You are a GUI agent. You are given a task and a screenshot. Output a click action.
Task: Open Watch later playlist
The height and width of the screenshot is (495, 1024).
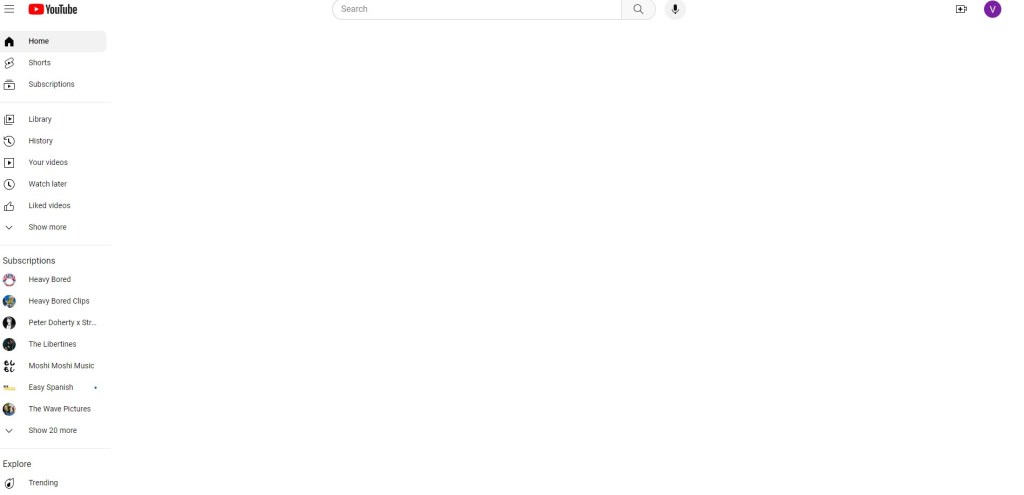pos(47,184)
